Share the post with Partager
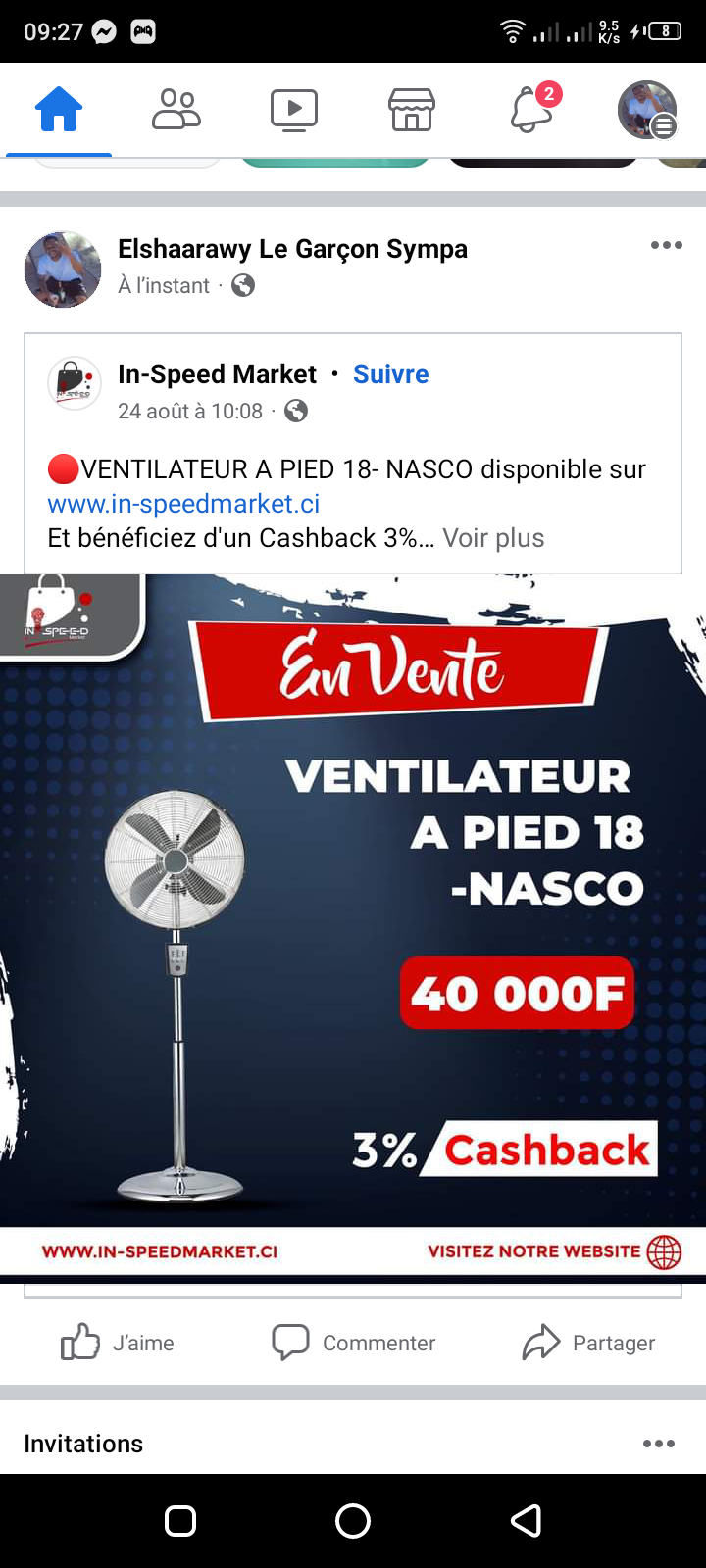 (588, 1343)
